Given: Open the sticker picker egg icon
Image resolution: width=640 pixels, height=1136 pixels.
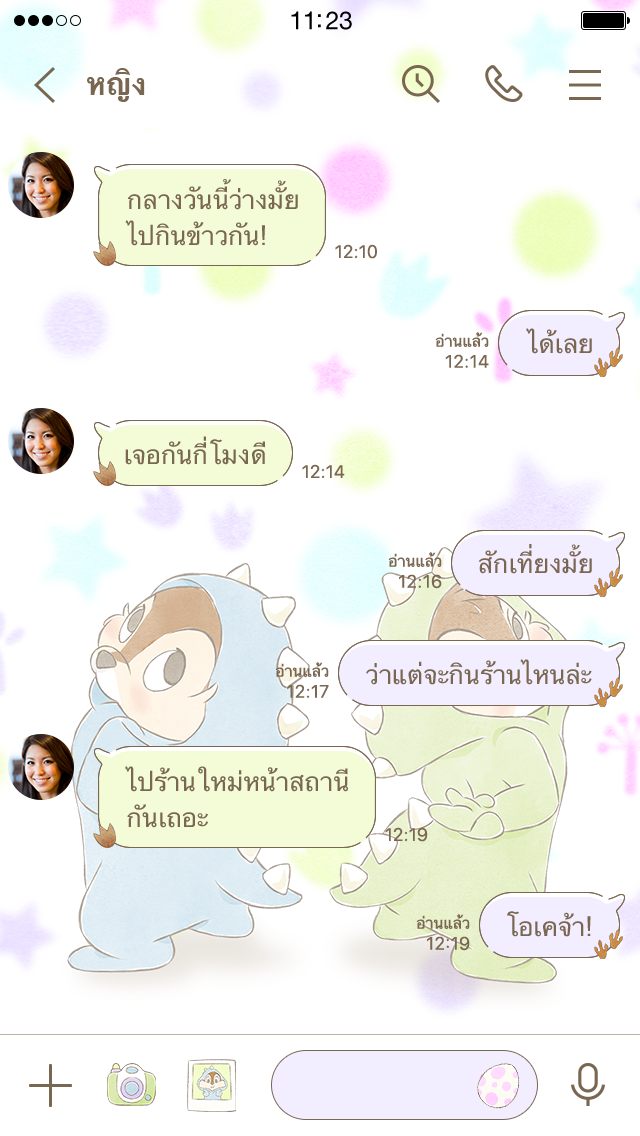Looking at the screenshot, I should coord(498,1085).
